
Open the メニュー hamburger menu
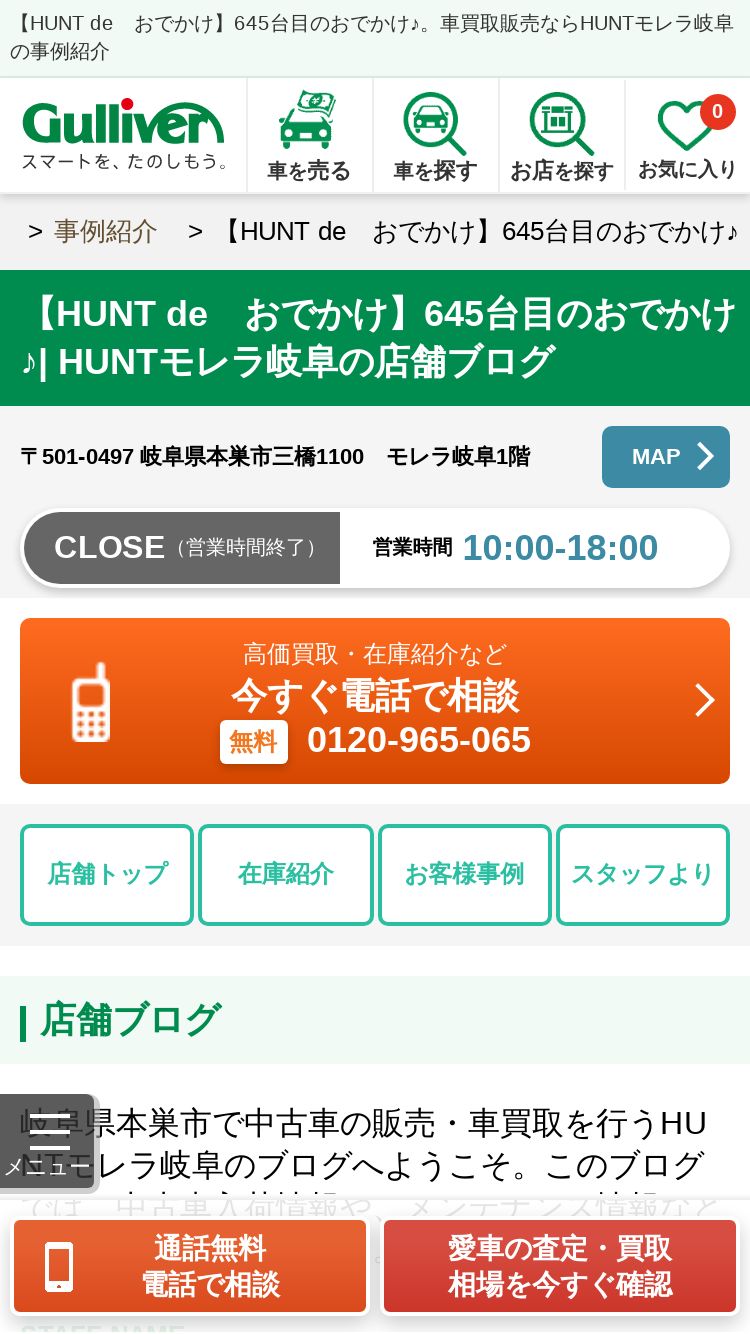tap(47, 1142)
